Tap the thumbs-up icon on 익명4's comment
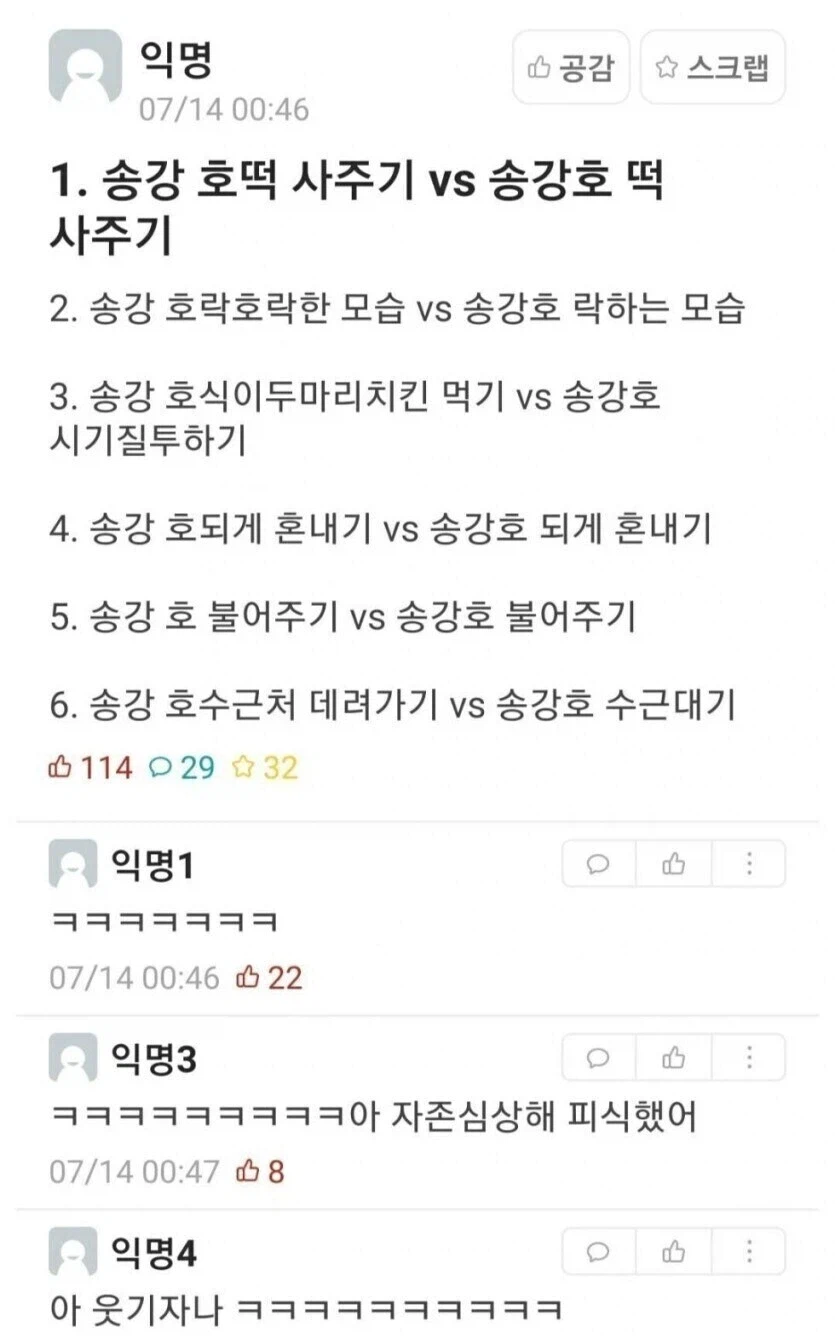Image resolution: width=835 pixels, height=1344 pixels. point(673,1250)
